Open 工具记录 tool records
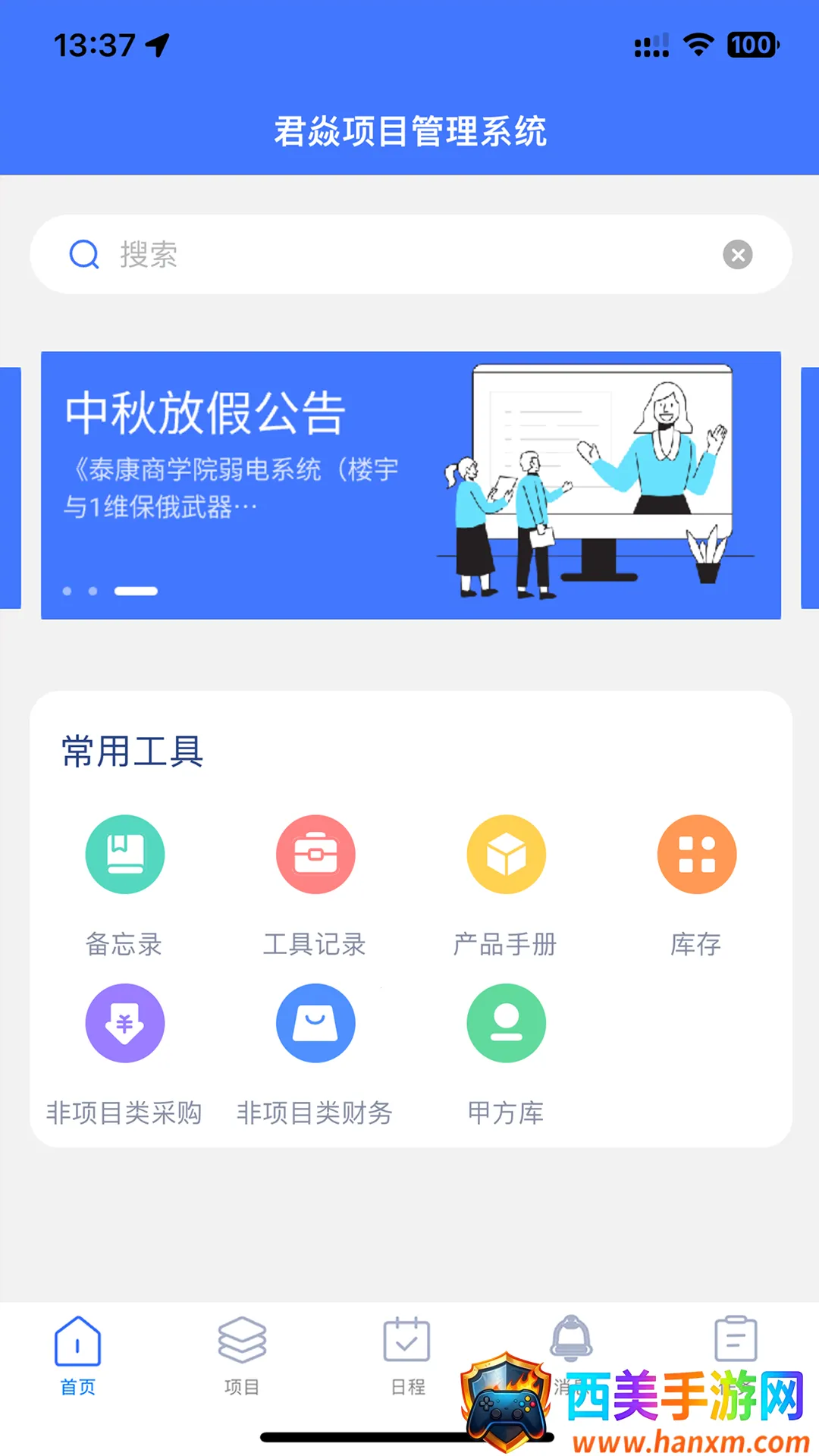 click(x=315, y=855)
